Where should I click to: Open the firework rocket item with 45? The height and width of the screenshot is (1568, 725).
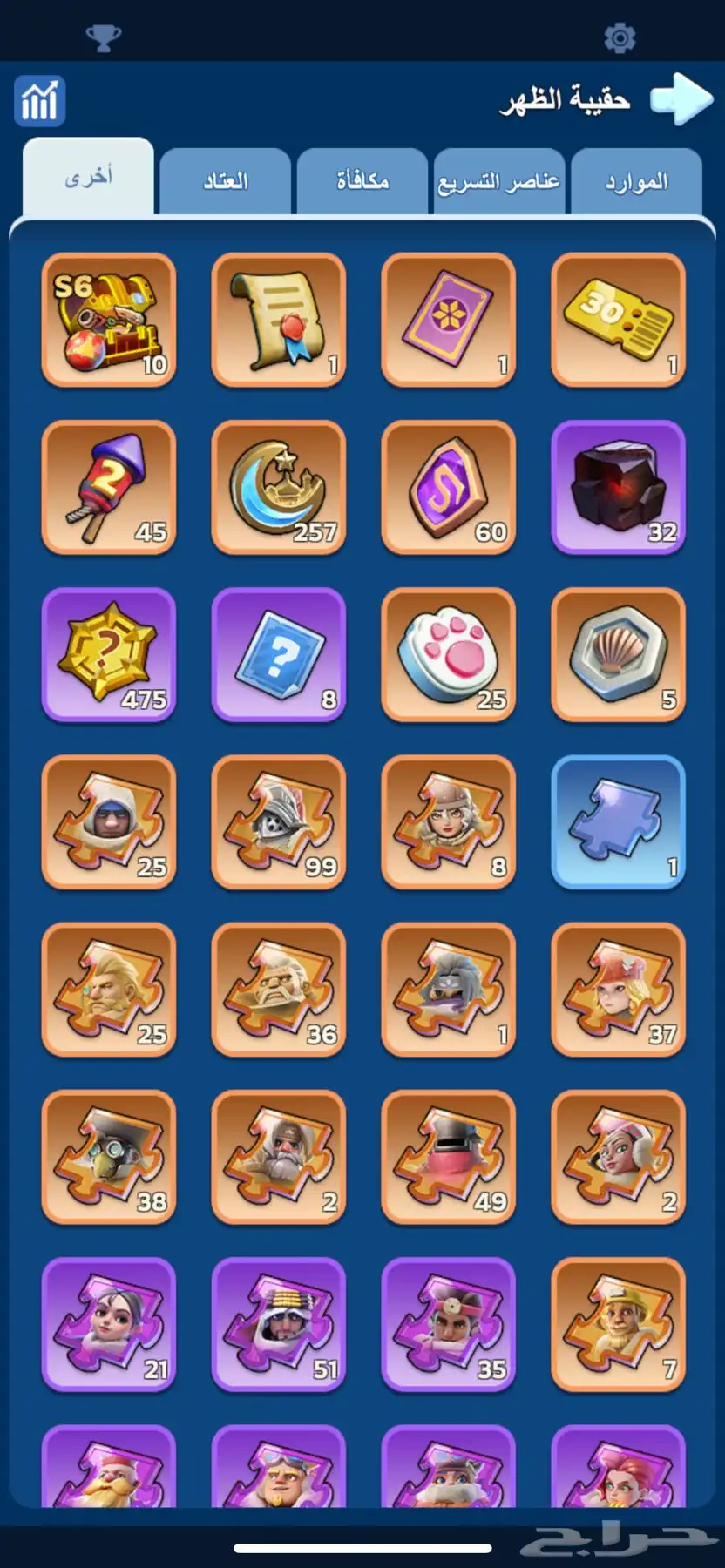pos(109,487)
